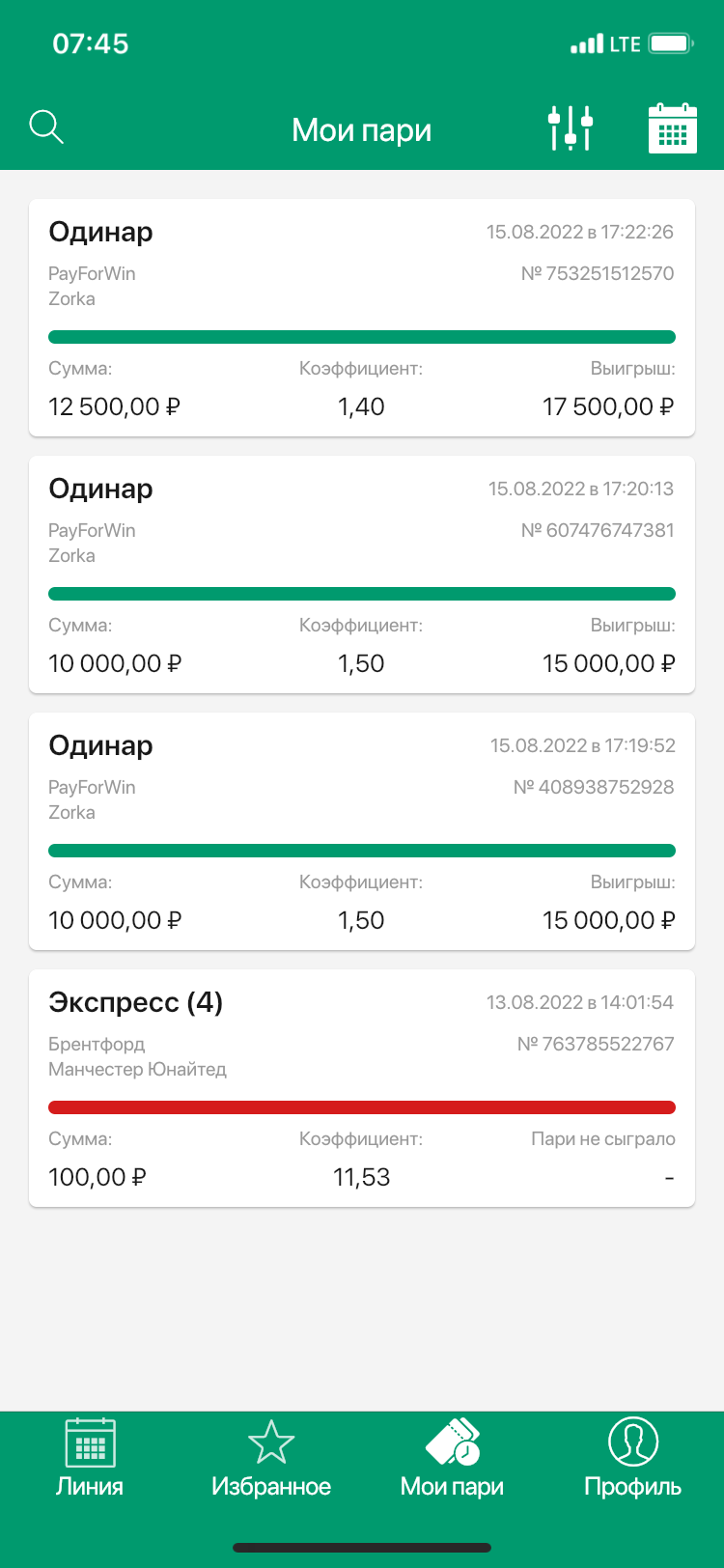Viewport: 724px width, 1568px height.
Task: Open bet № 607476747381 details
Action: click(362, 574)
